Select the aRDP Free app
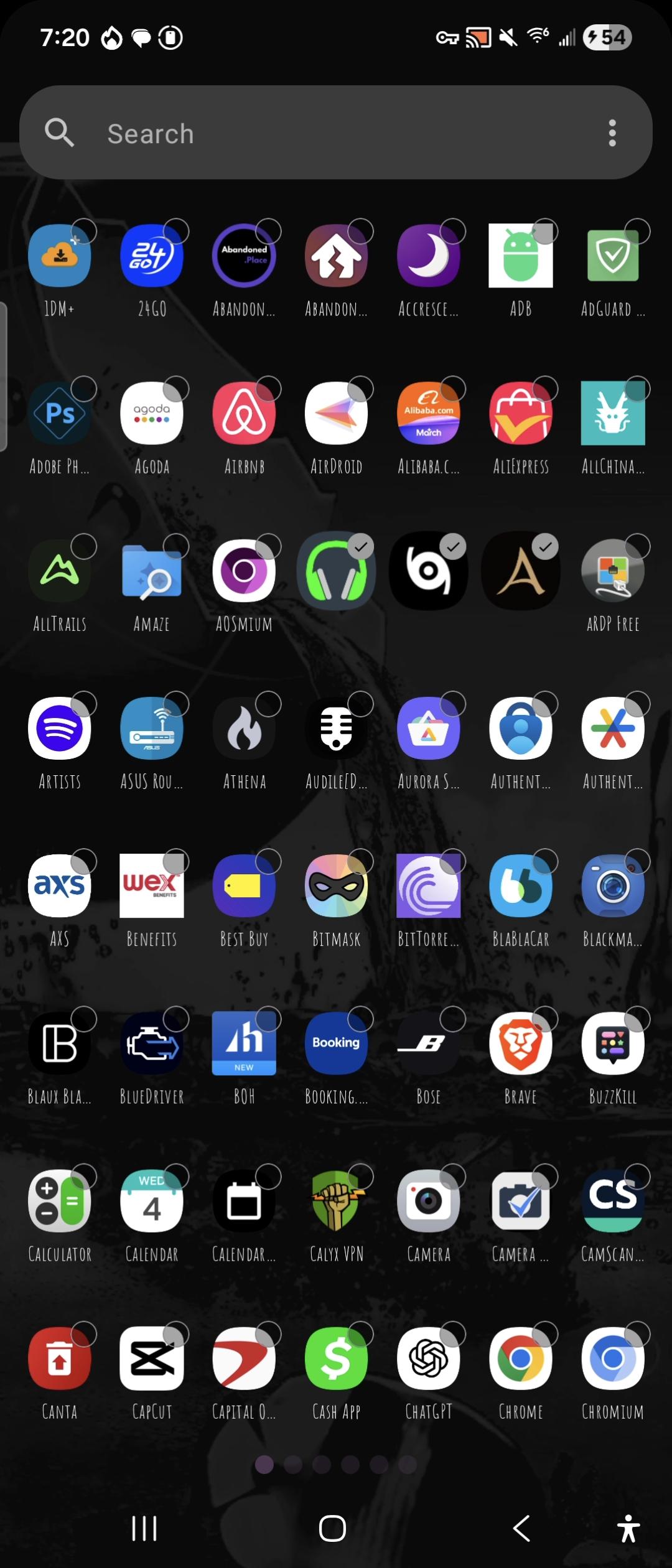The width and height of the screenshot is (672, 1568). [613, 571]
